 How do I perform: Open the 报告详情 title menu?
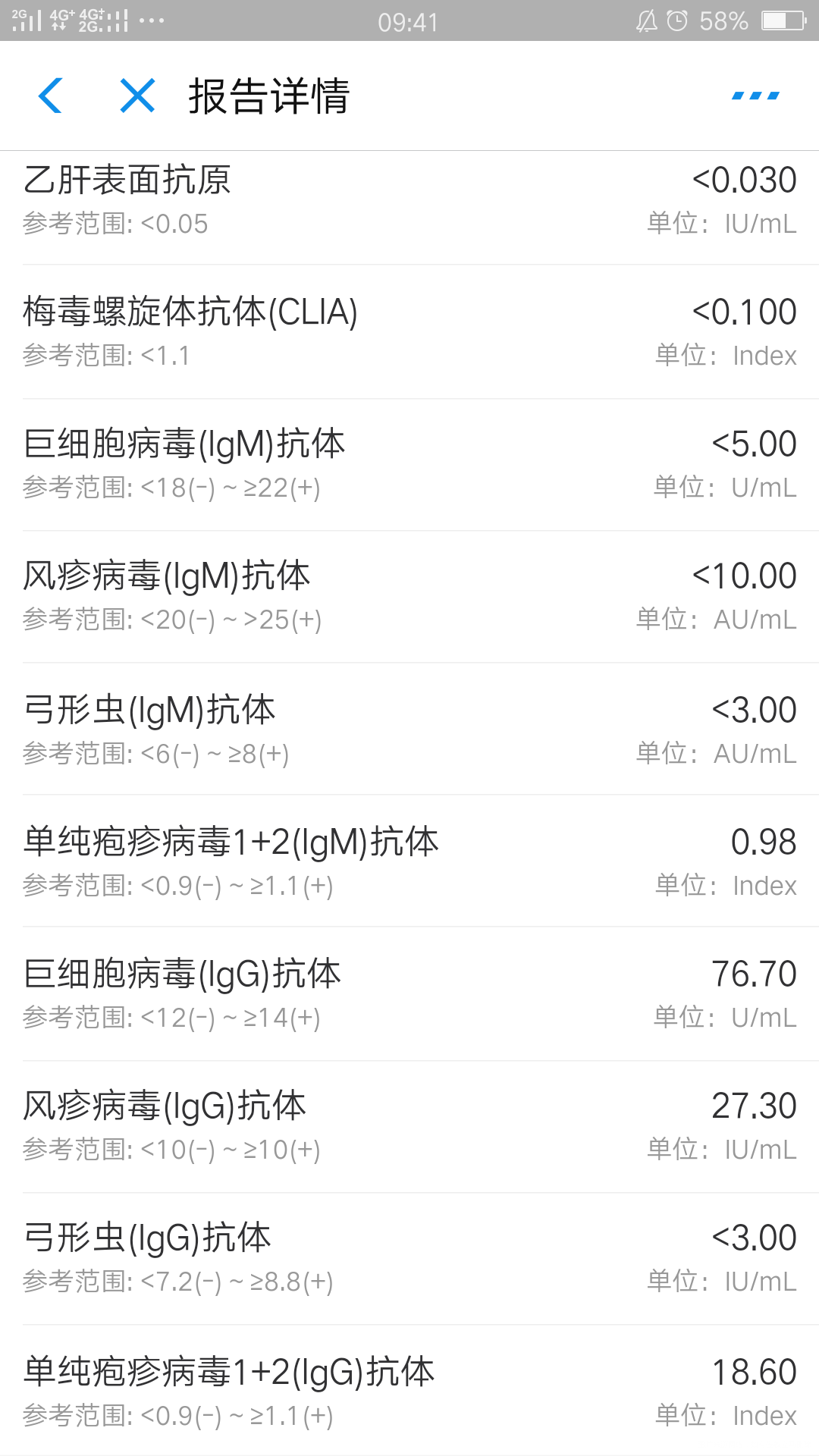coord(267,97)
